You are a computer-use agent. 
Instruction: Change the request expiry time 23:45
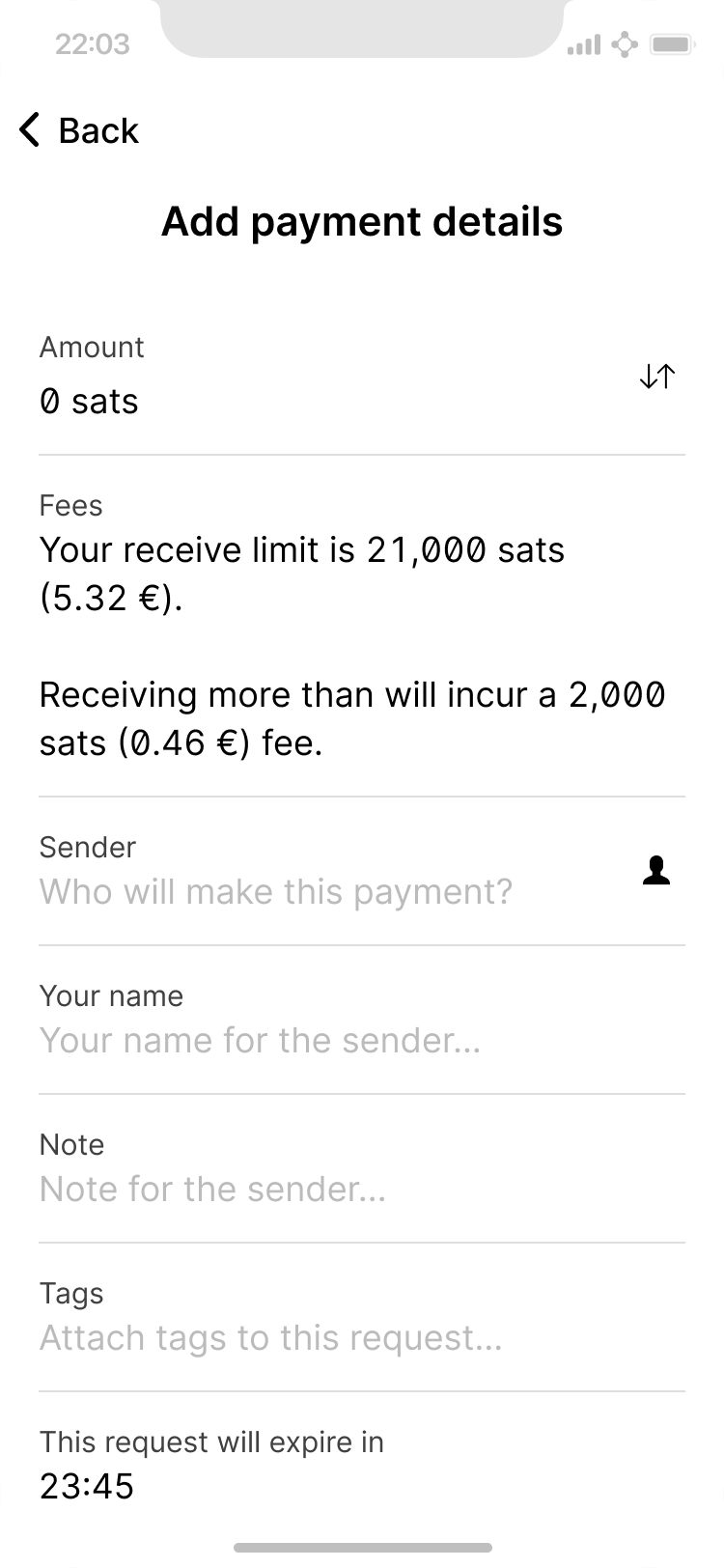[87, 1486]
